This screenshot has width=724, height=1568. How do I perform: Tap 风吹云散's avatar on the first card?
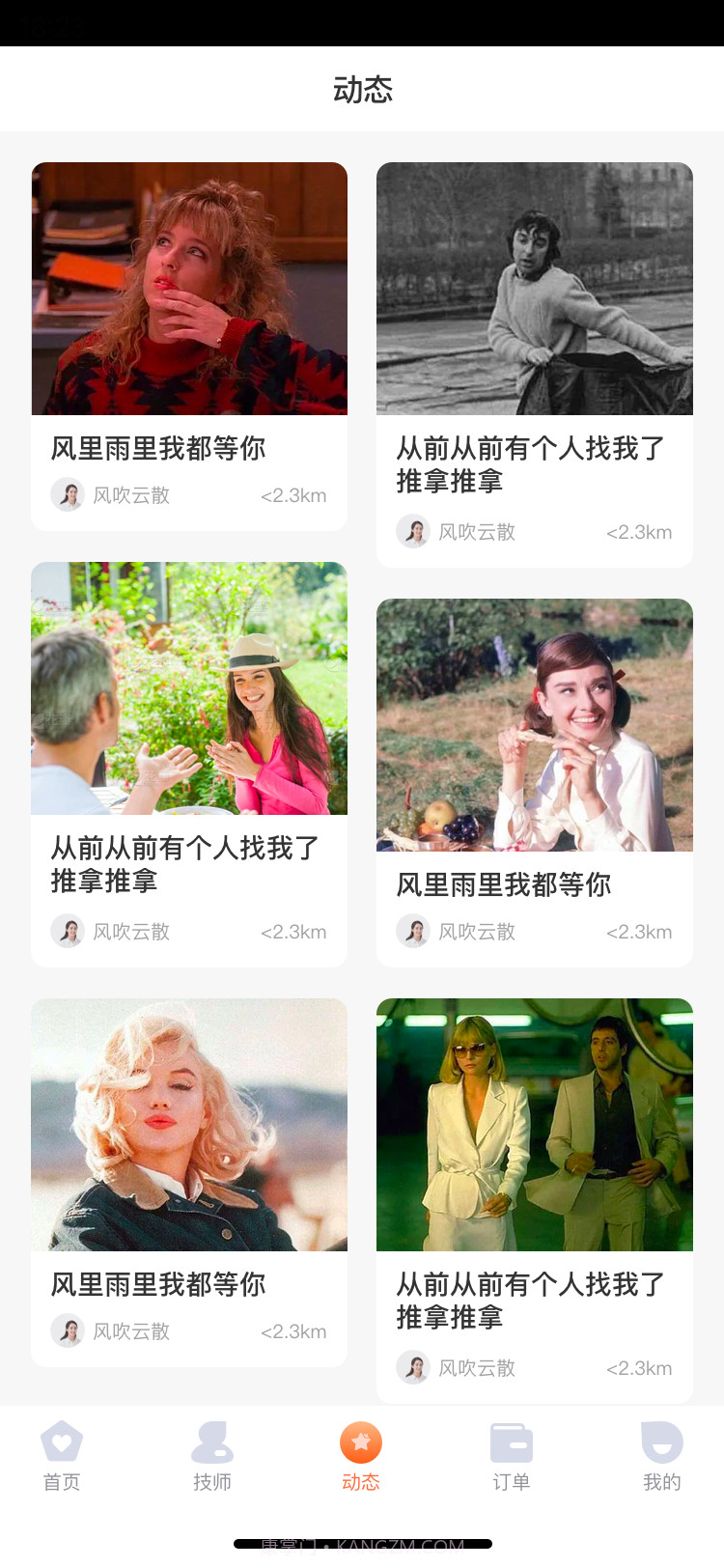click(68, 495)
